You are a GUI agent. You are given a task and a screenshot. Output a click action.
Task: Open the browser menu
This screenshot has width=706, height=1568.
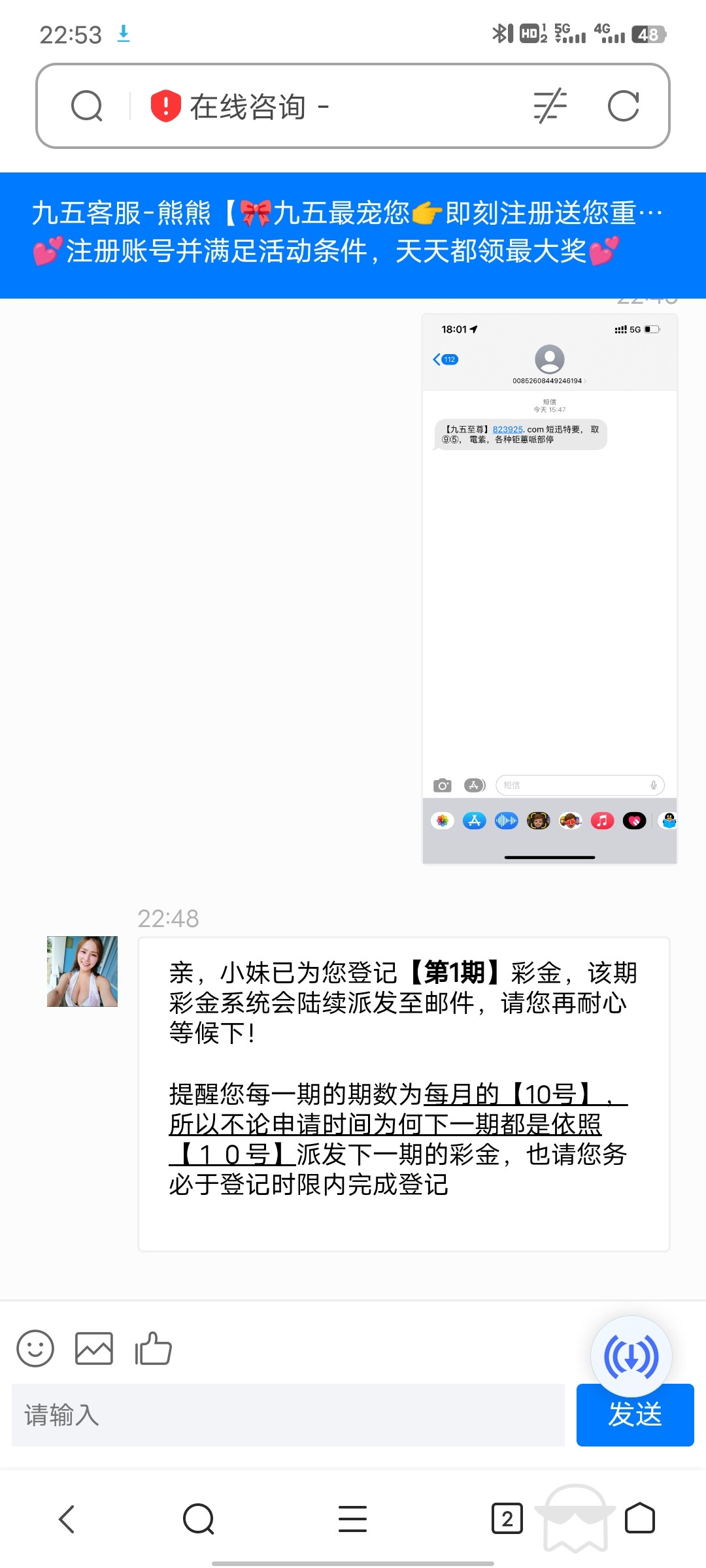pyautogui.click(x=352, y=1519)
